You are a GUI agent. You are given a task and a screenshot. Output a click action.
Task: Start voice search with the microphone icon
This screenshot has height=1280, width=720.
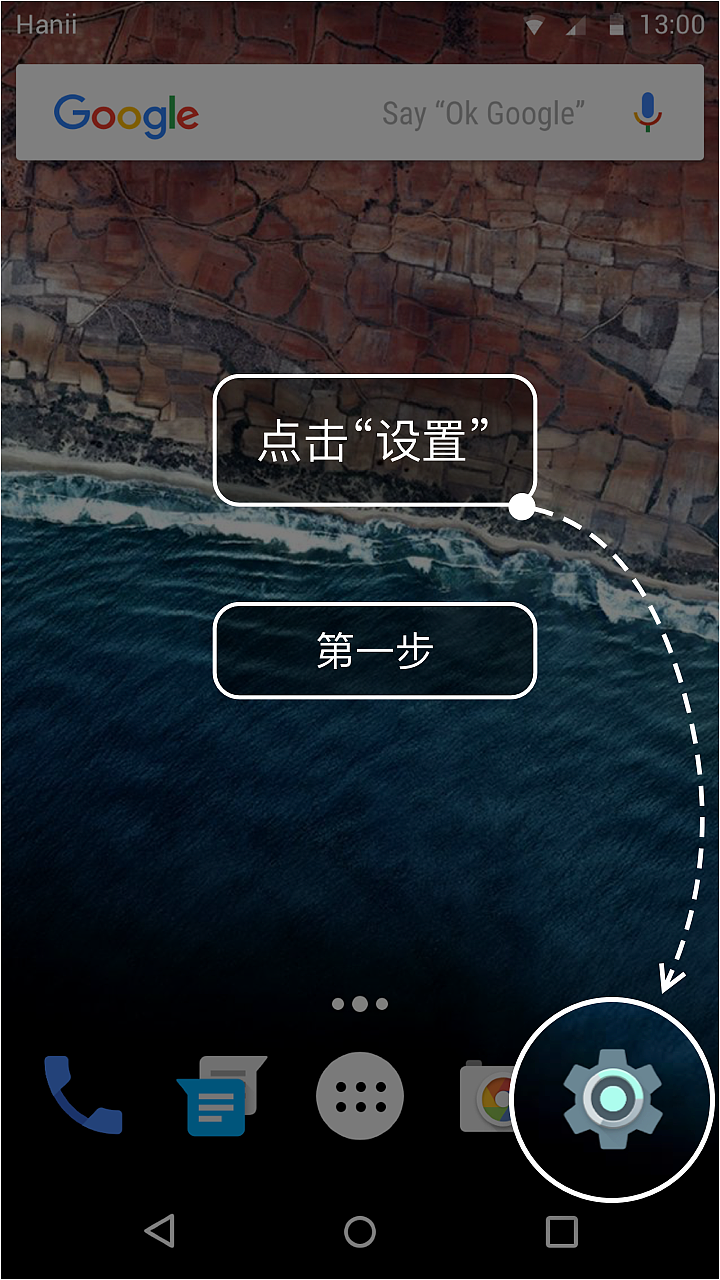646,112
